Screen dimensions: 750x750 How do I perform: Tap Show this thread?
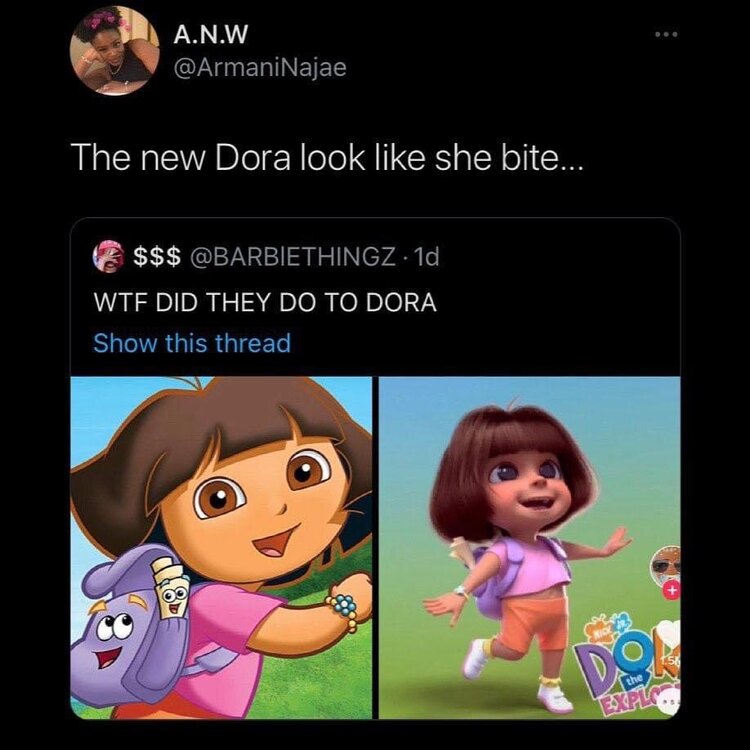click(191, 343)
